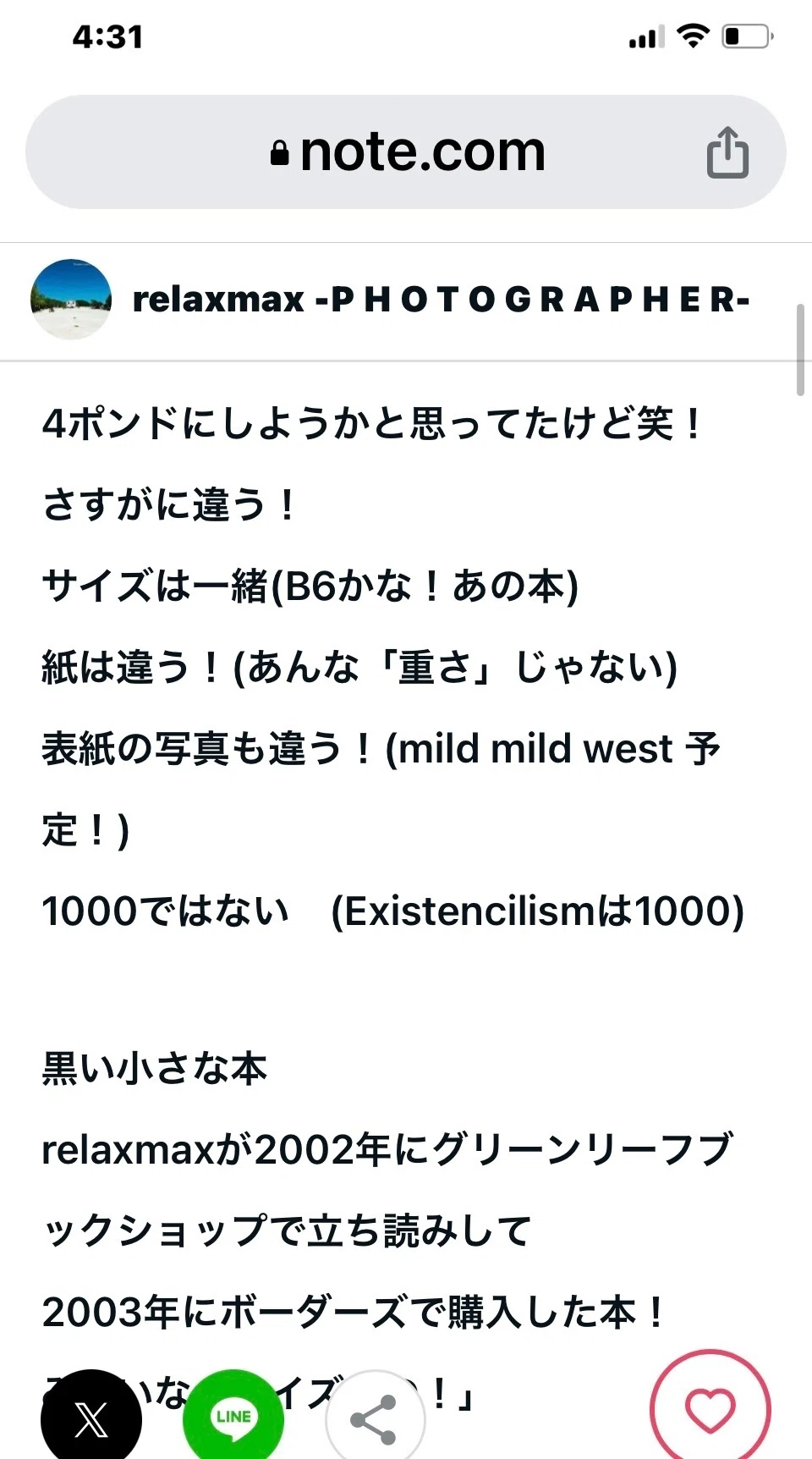Open the browser share sheet icon
812x1459 pixels.
tap(727, 152)
